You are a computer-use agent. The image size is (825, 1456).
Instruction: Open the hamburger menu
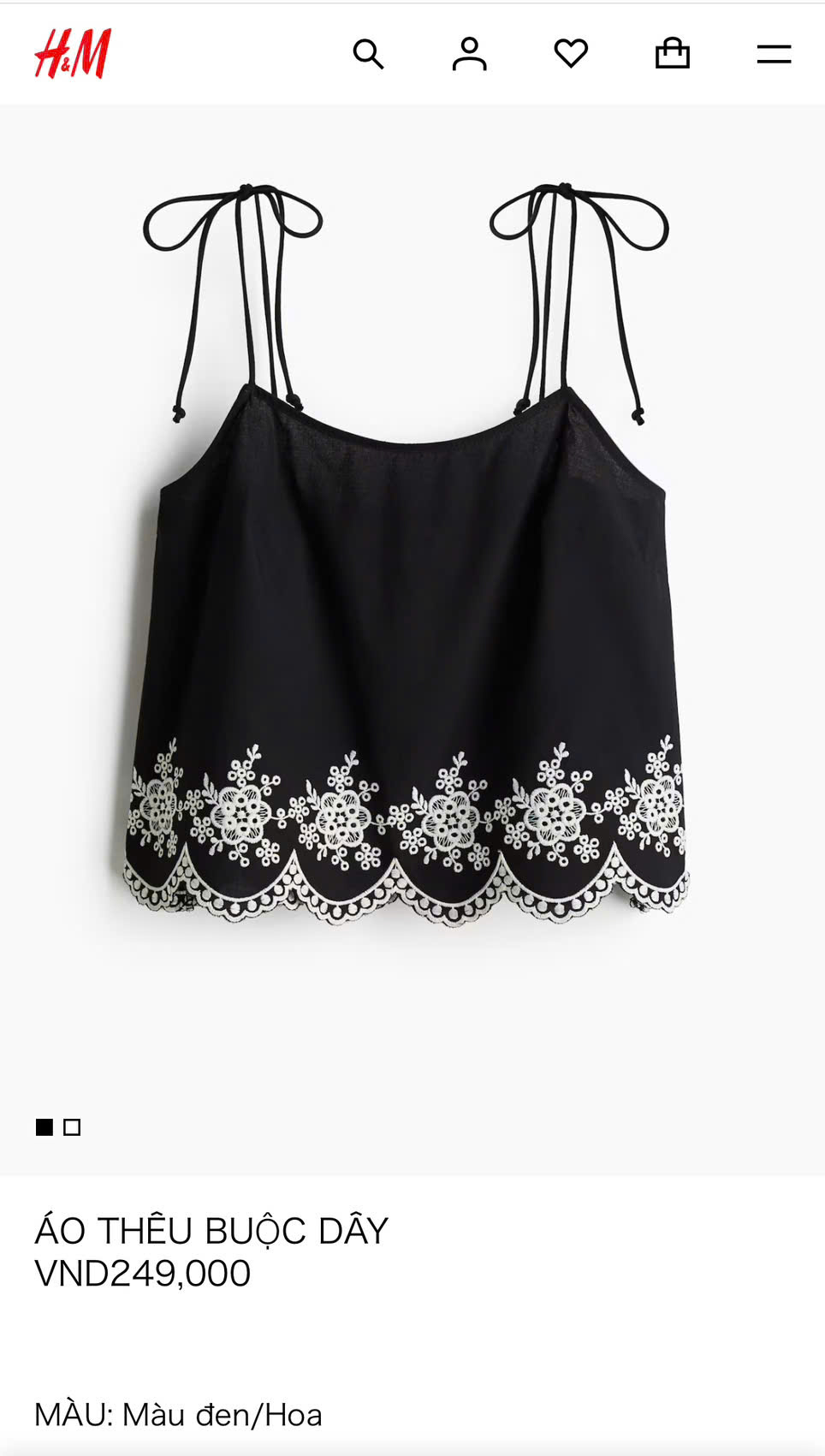click(x=774, y=55)
